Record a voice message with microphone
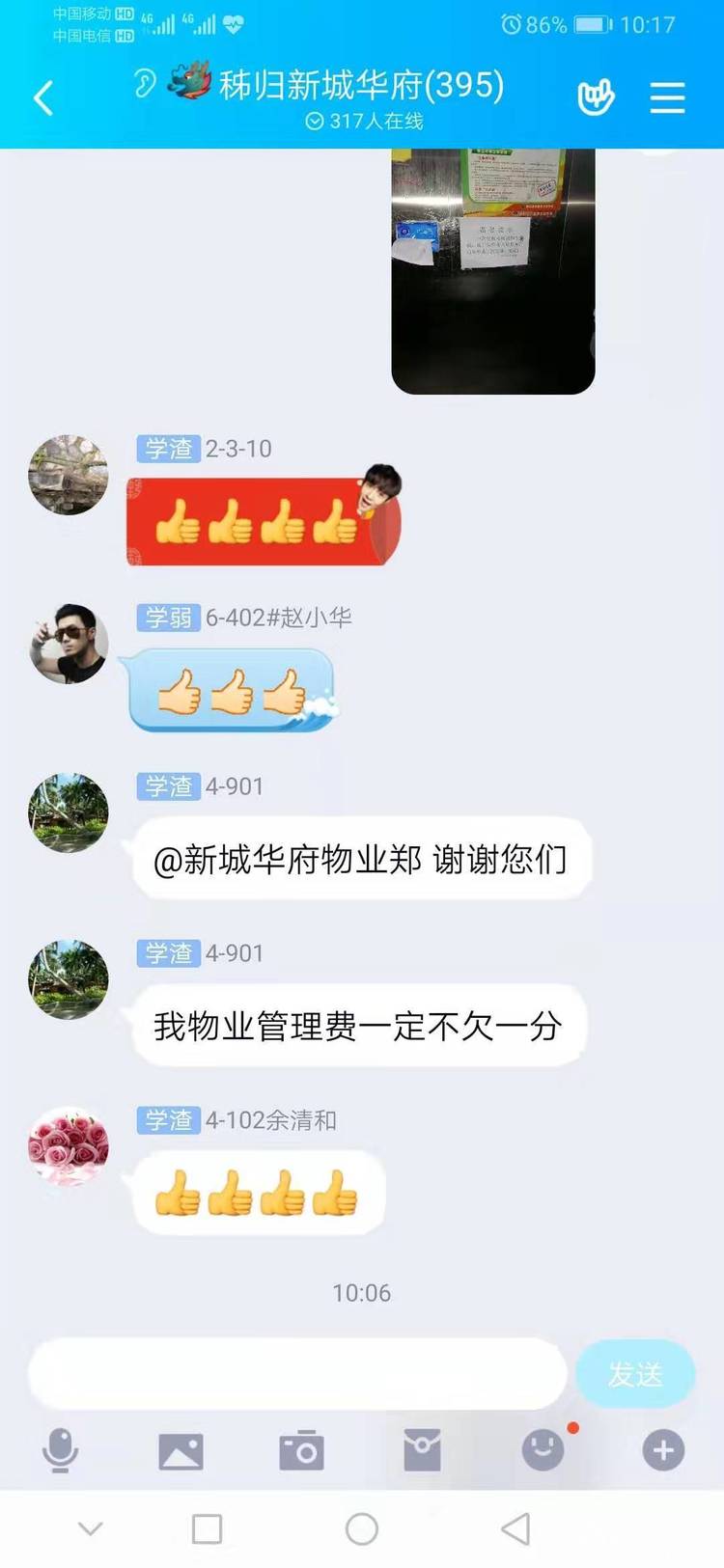This screenshot has width=724, height=1568. pyautogui.click(x=60, y=1450)
